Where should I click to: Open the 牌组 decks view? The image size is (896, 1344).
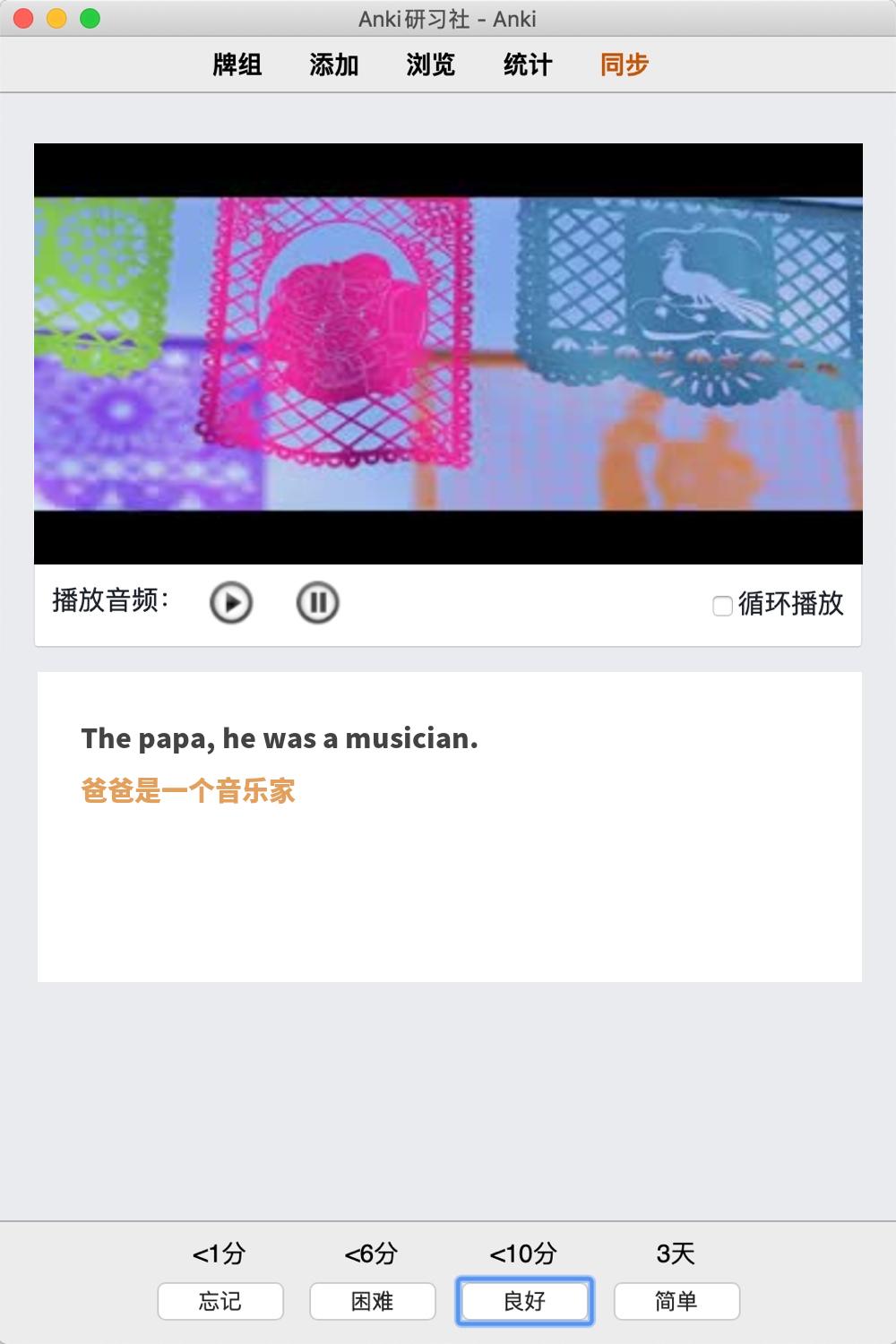(x=237, y=65)
